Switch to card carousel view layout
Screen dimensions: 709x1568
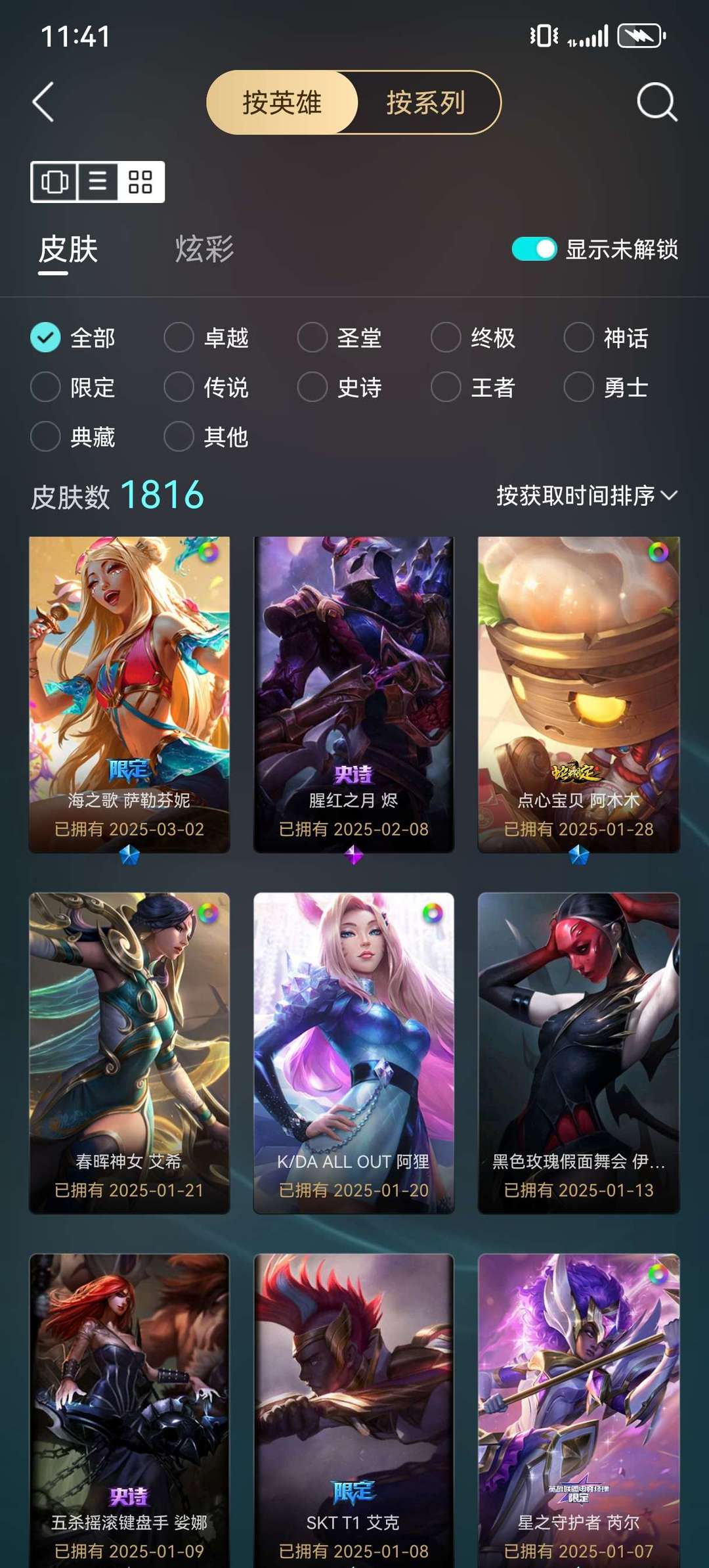pos(54,181)
